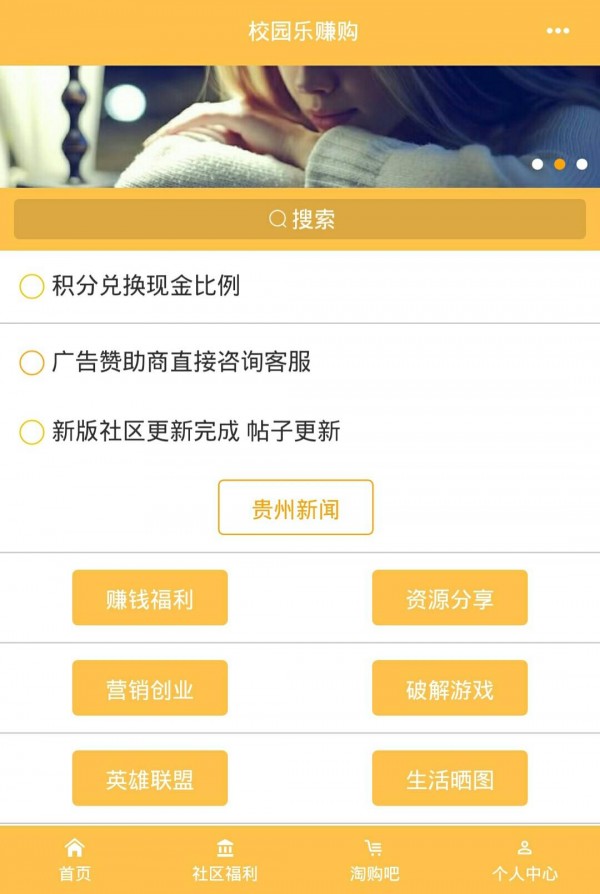This screenshot has height=894, width=600.
Task: Open the 赚钱福利 section
Action: (150, 598)
